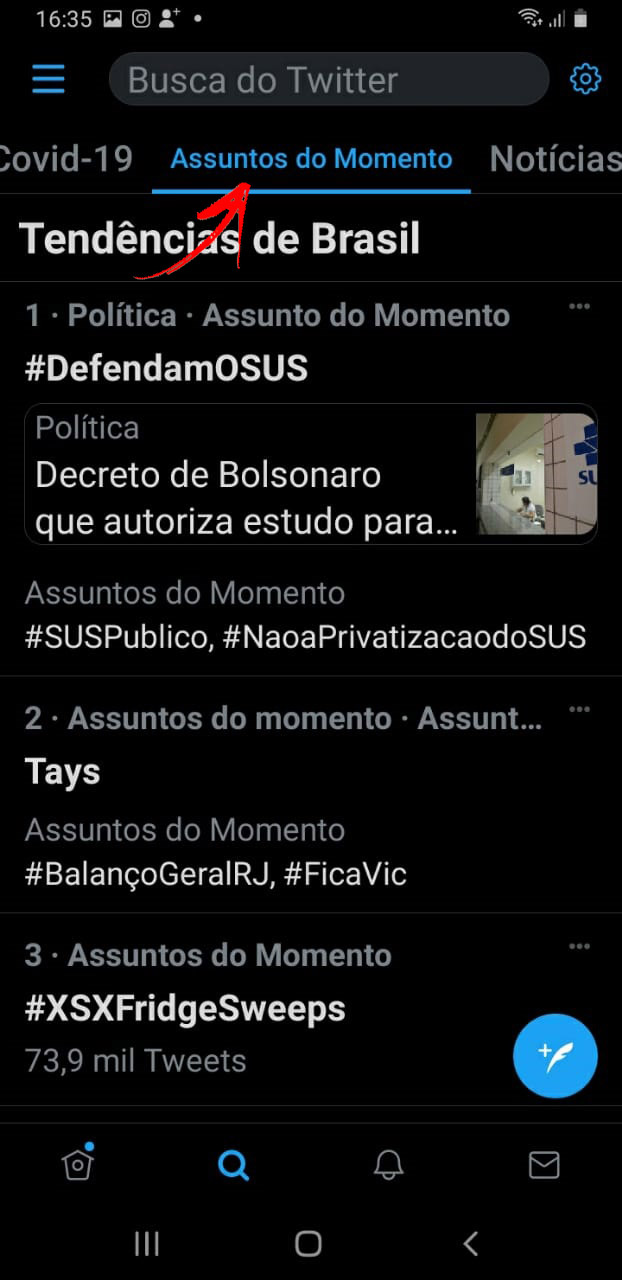The height and width of the screenshot is (1280, 622).
Task: Open the hamburger drawer menu
Action: (x=48, y=79)
